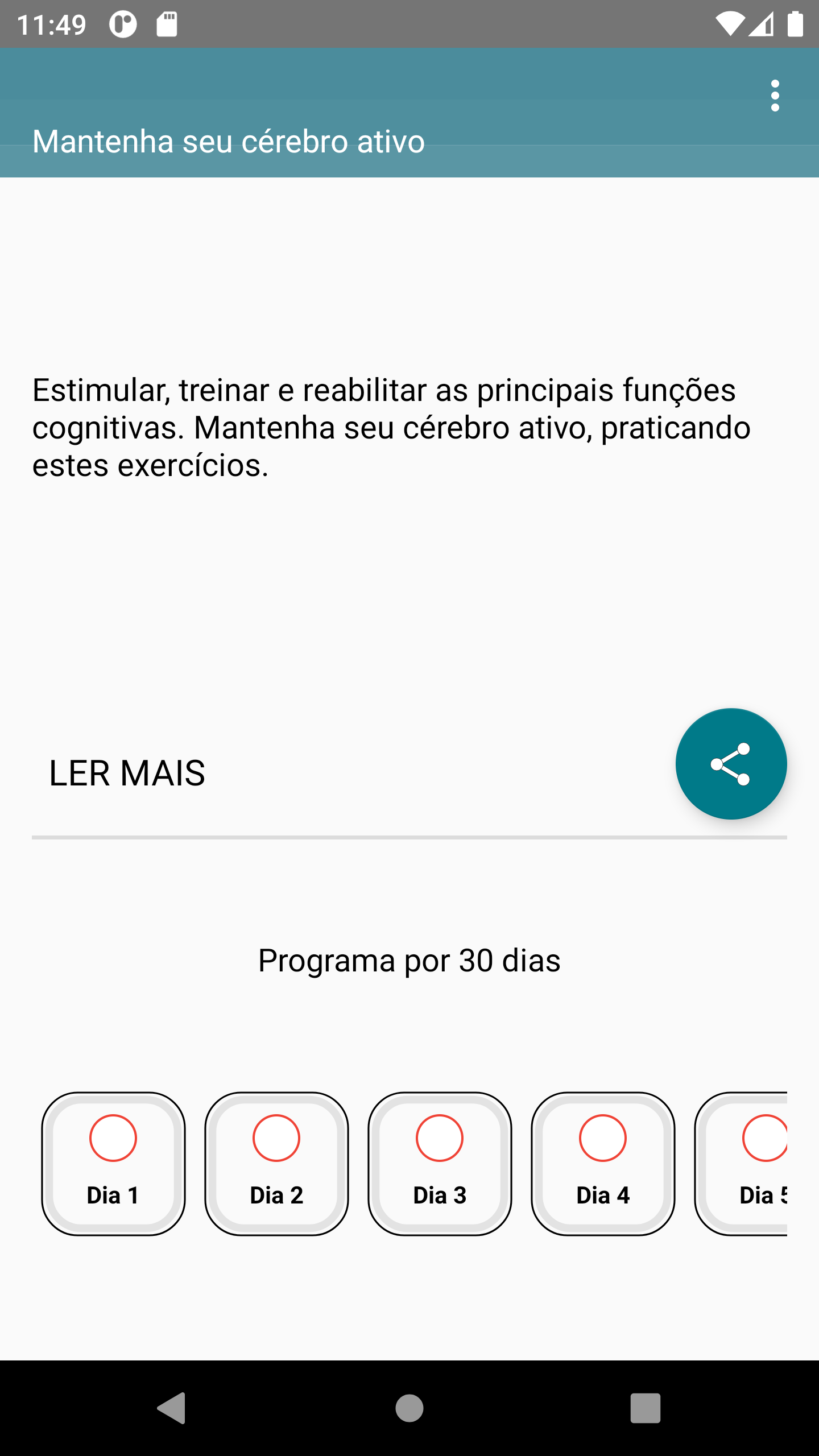Choose the Dia 4 card
Screen dimensions: 819x1456
pos(603,1164)
